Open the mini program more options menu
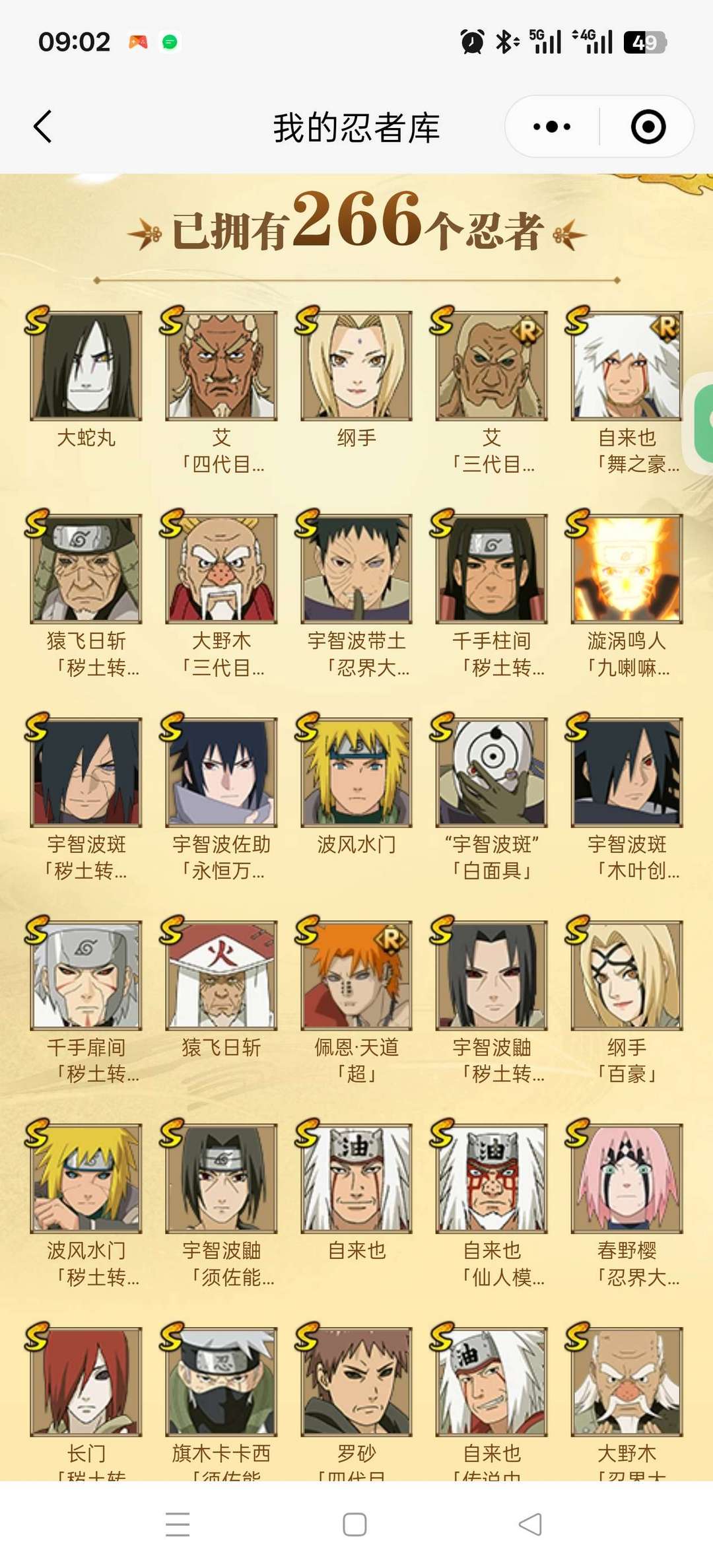The height and width of the screenshot is (1568, 713). (x=552, y=127)
